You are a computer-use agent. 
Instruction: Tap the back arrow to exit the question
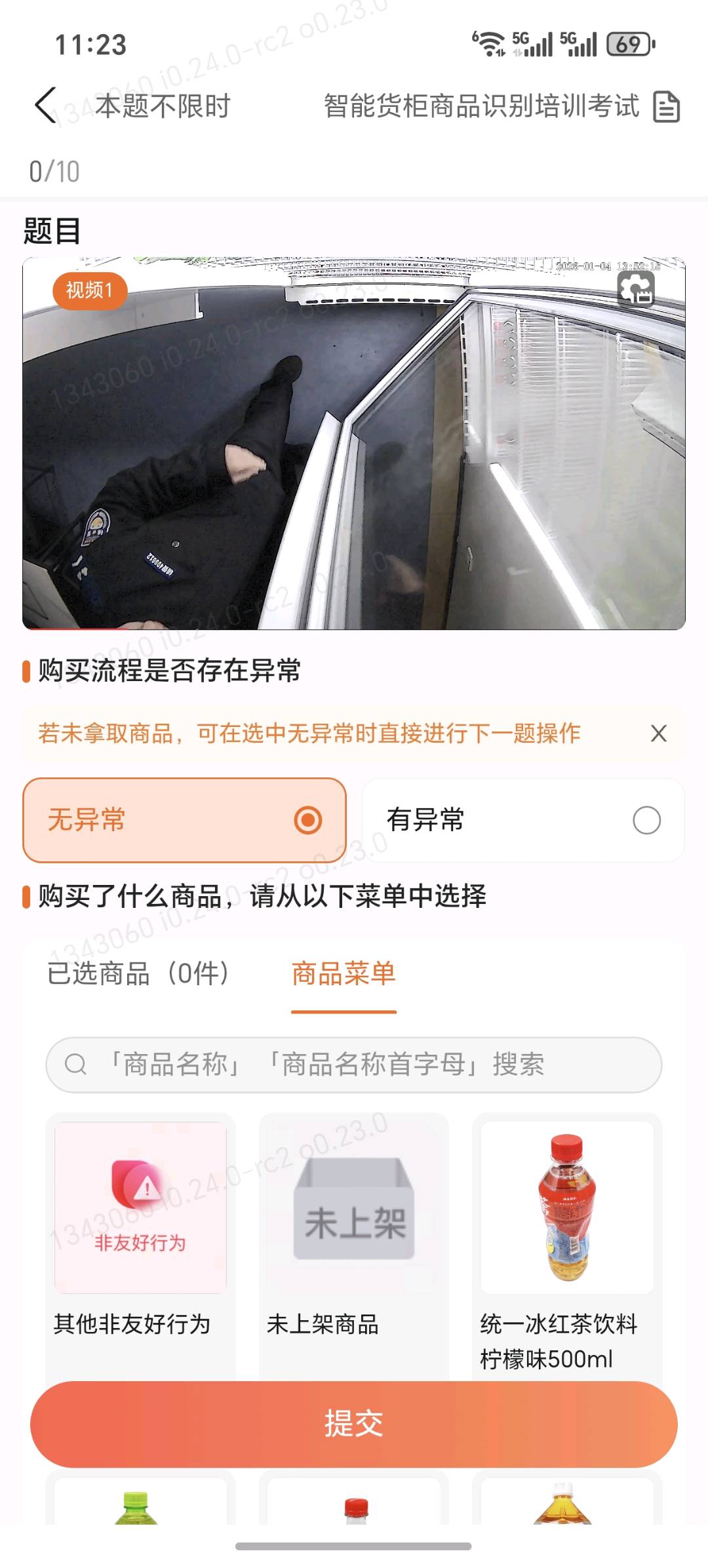click(x=44, y=105)
